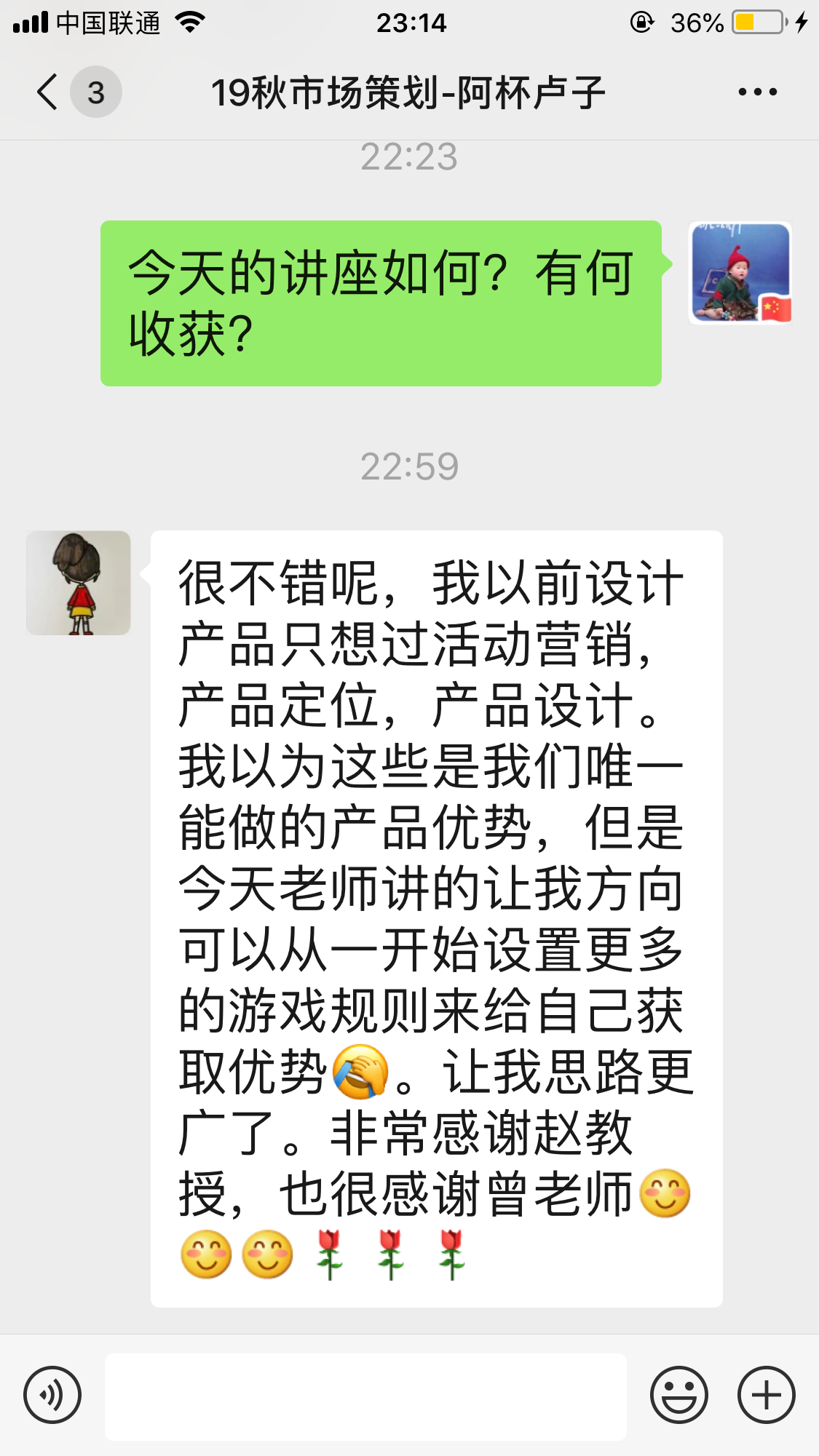View the sender's avatar with red dress
The image size is (819, 1456).
[x=79, y=583]
